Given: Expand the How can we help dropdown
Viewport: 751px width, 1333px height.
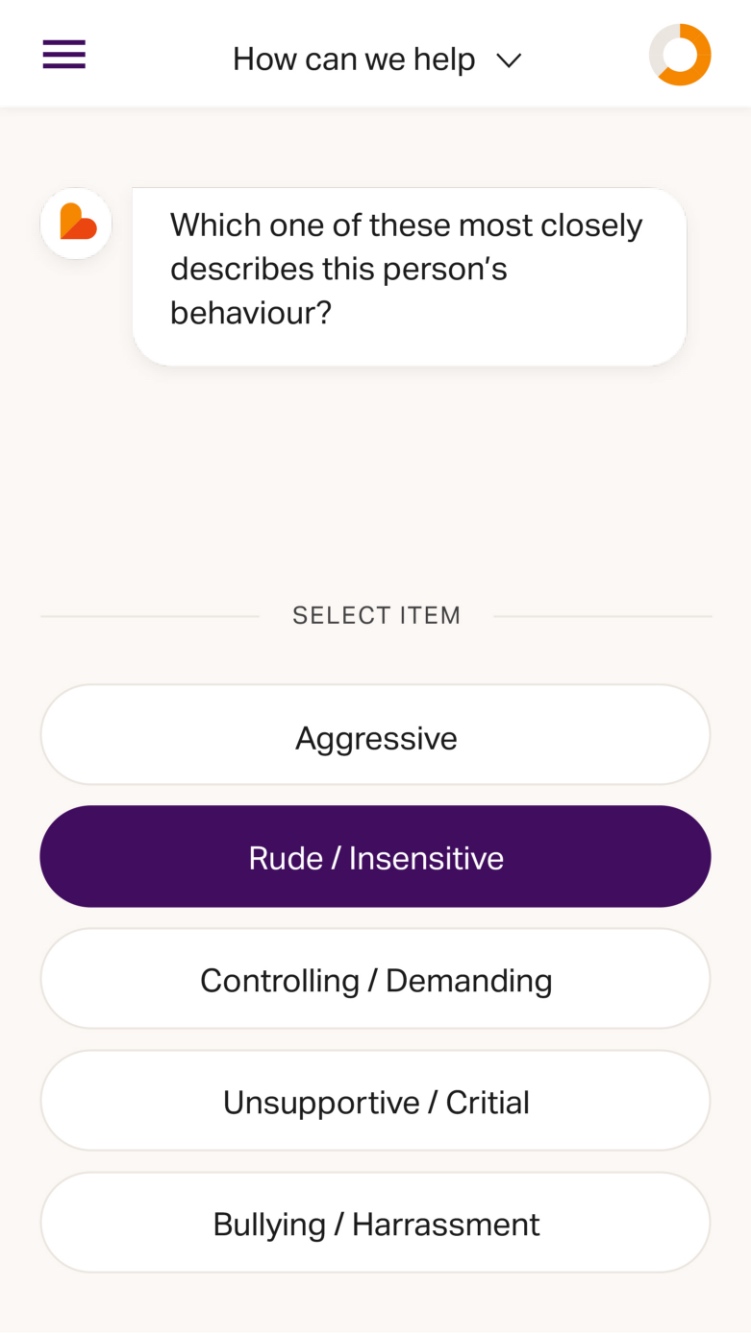Looking at the screenshot, I should tap(377, 60).
